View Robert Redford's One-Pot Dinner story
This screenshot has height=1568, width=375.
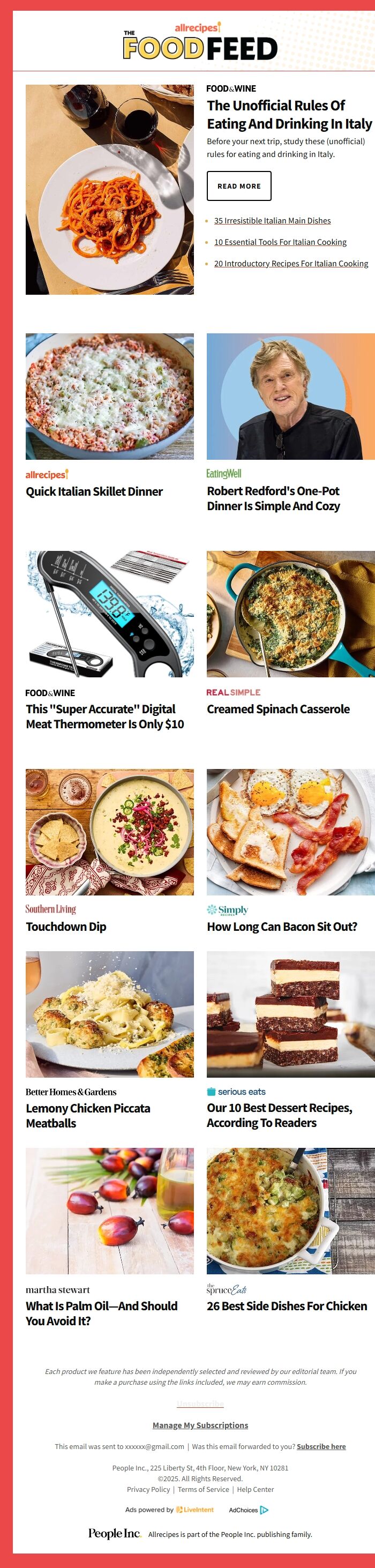(273, 498)
